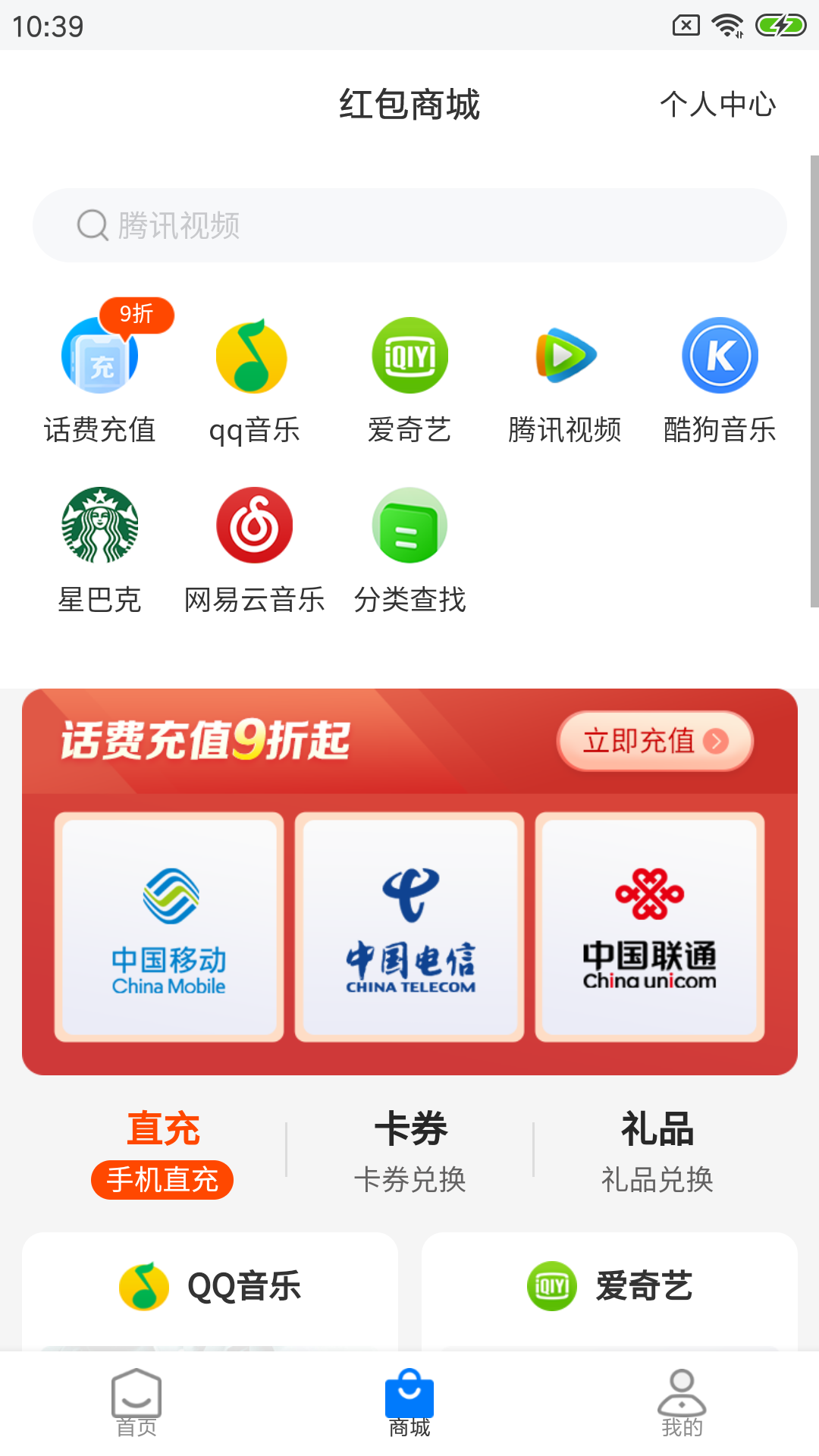Select the 中国移动 China Mobile card
Viewport: 819px width, 1456px height.
click(170, 927)
